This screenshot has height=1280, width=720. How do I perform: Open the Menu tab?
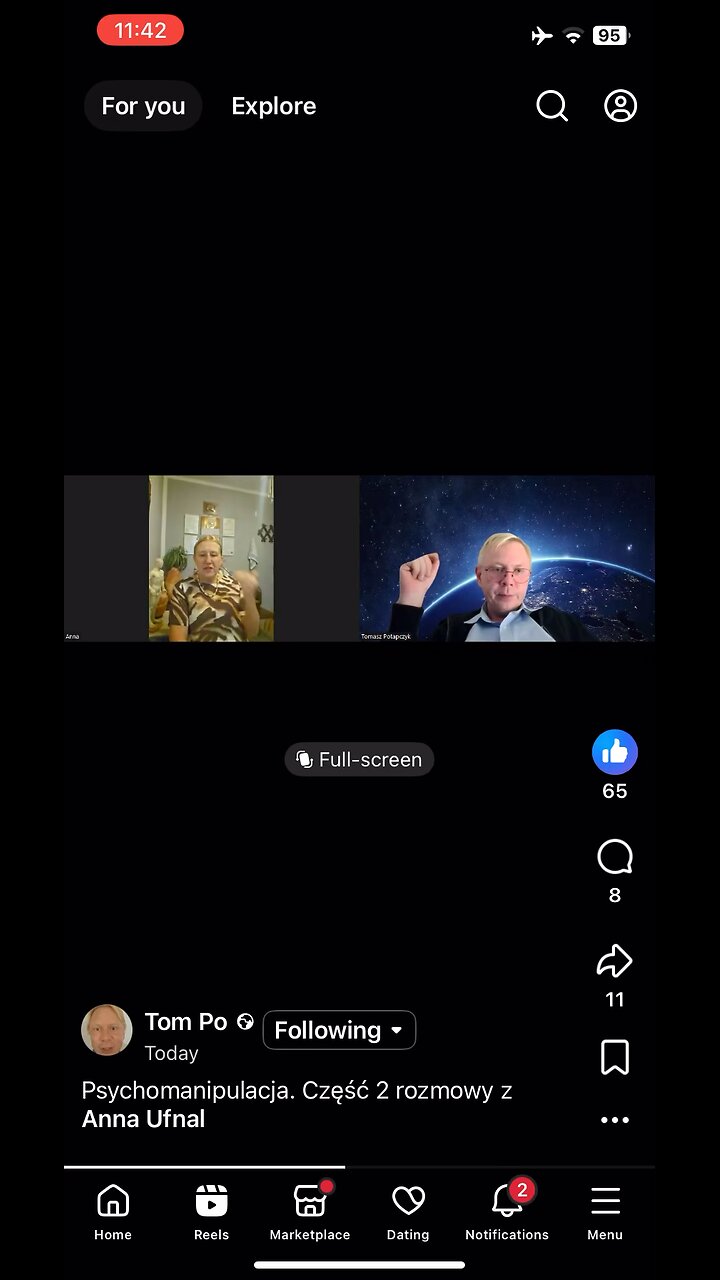[x=605, y=1211]
